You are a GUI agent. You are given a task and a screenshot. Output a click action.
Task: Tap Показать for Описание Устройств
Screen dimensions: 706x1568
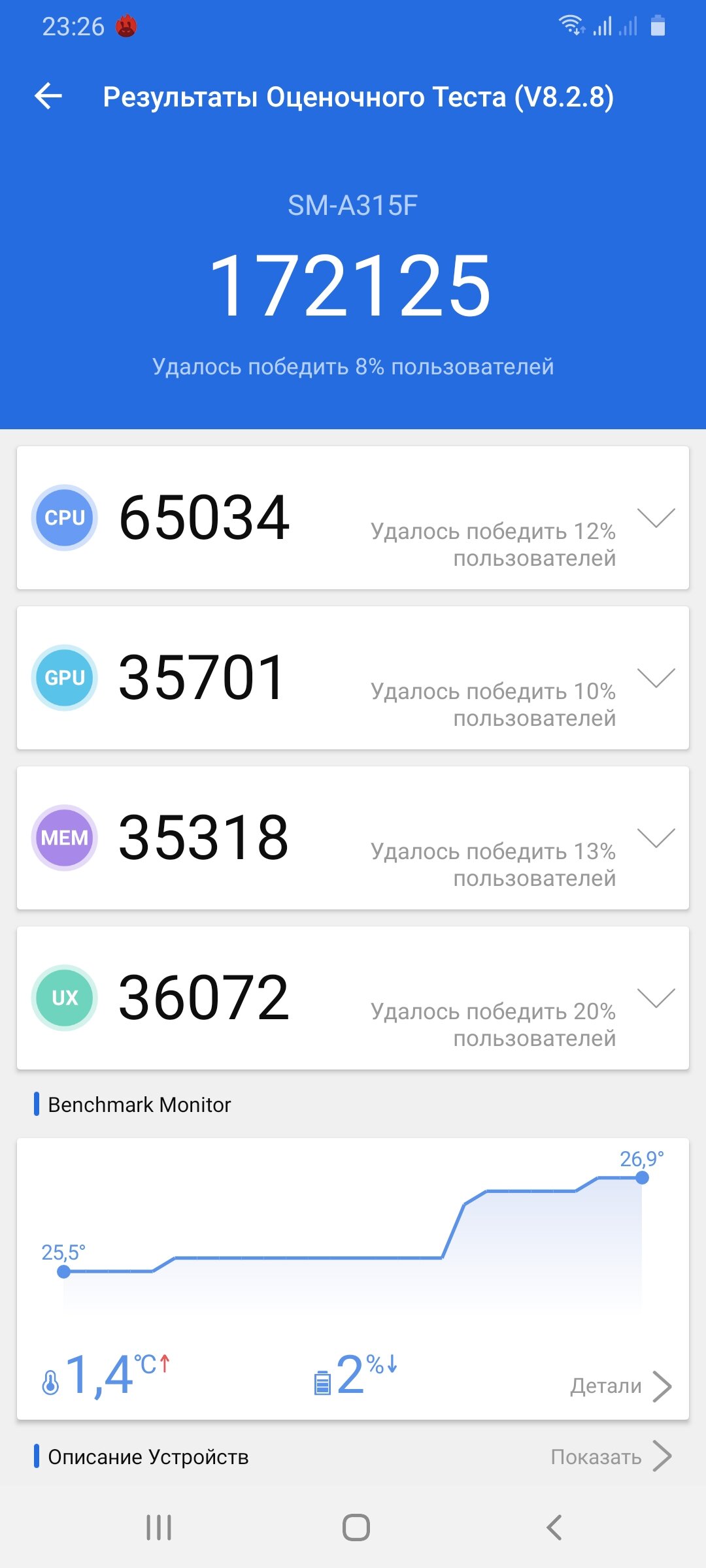611,1456
